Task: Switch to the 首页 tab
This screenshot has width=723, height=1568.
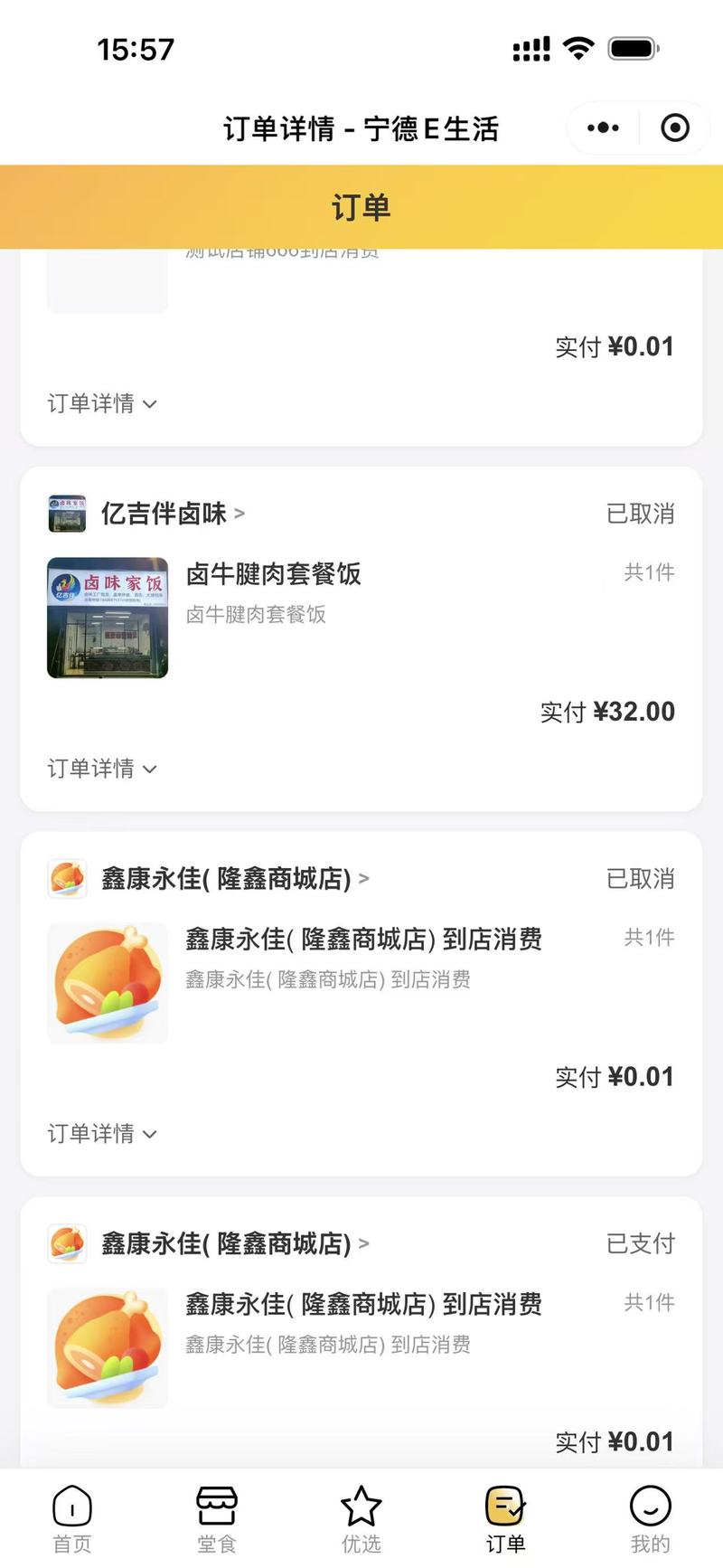Action: 72,1518
